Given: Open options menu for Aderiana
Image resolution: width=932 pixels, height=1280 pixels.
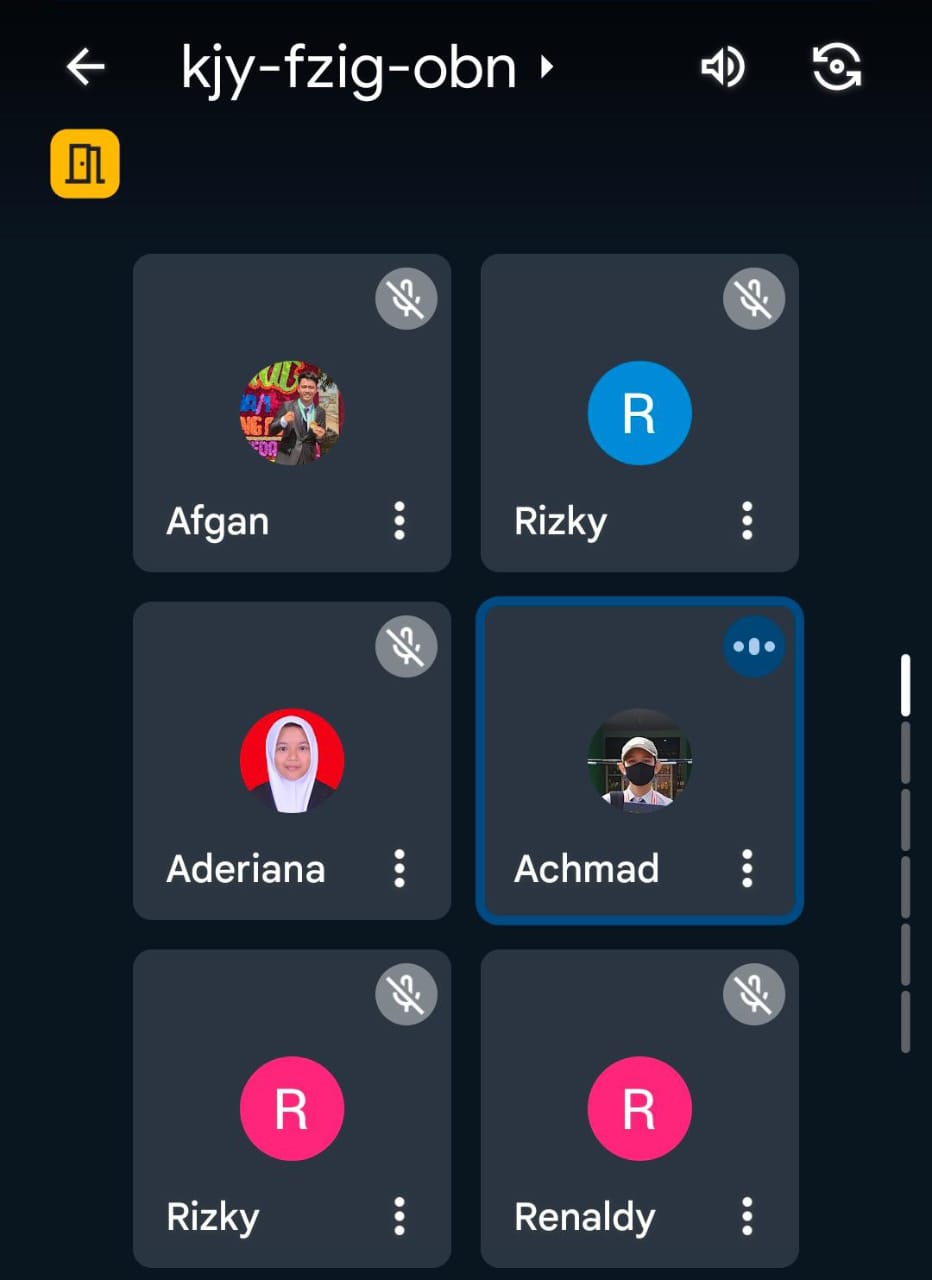Looking at the screenshot, I should (399, 869).
